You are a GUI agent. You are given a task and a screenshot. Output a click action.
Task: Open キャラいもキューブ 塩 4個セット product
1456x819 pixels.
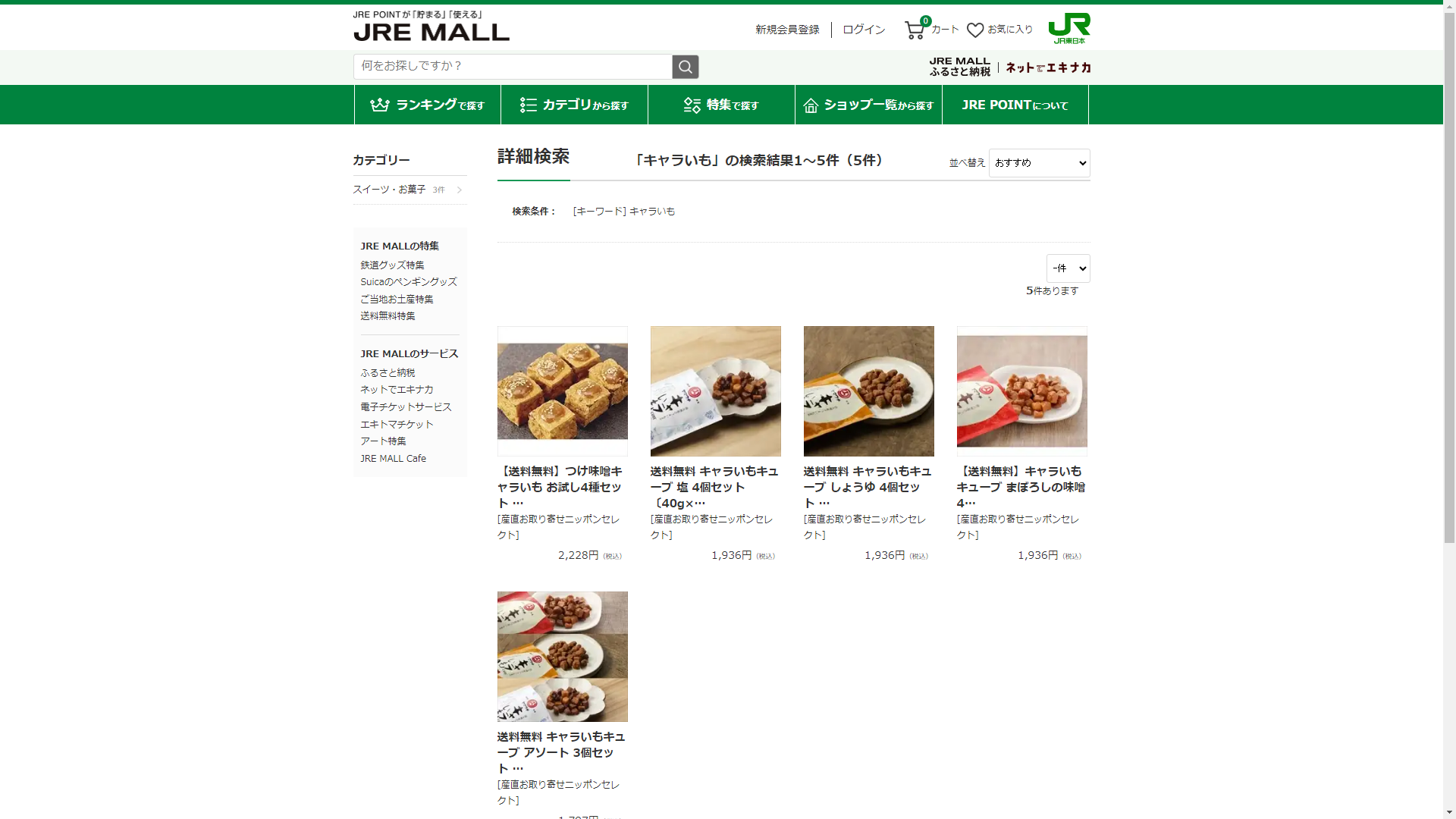pyautogui.click(x=715, y=391)
